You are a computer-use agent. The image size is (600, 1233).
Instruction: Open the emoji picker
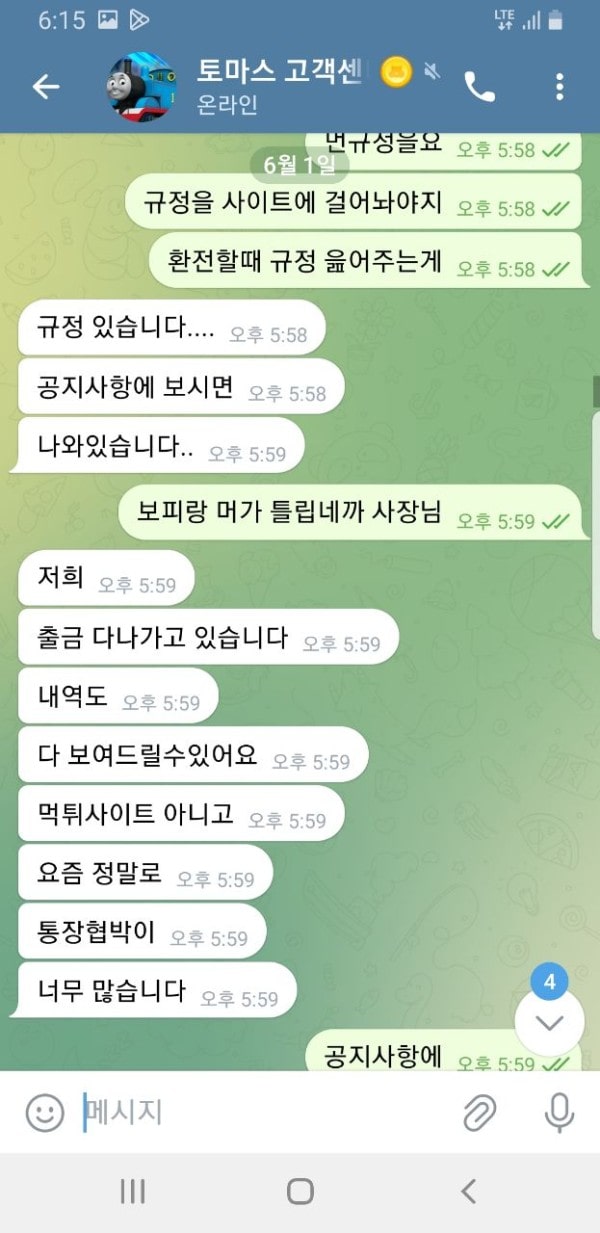point(44,1112)
